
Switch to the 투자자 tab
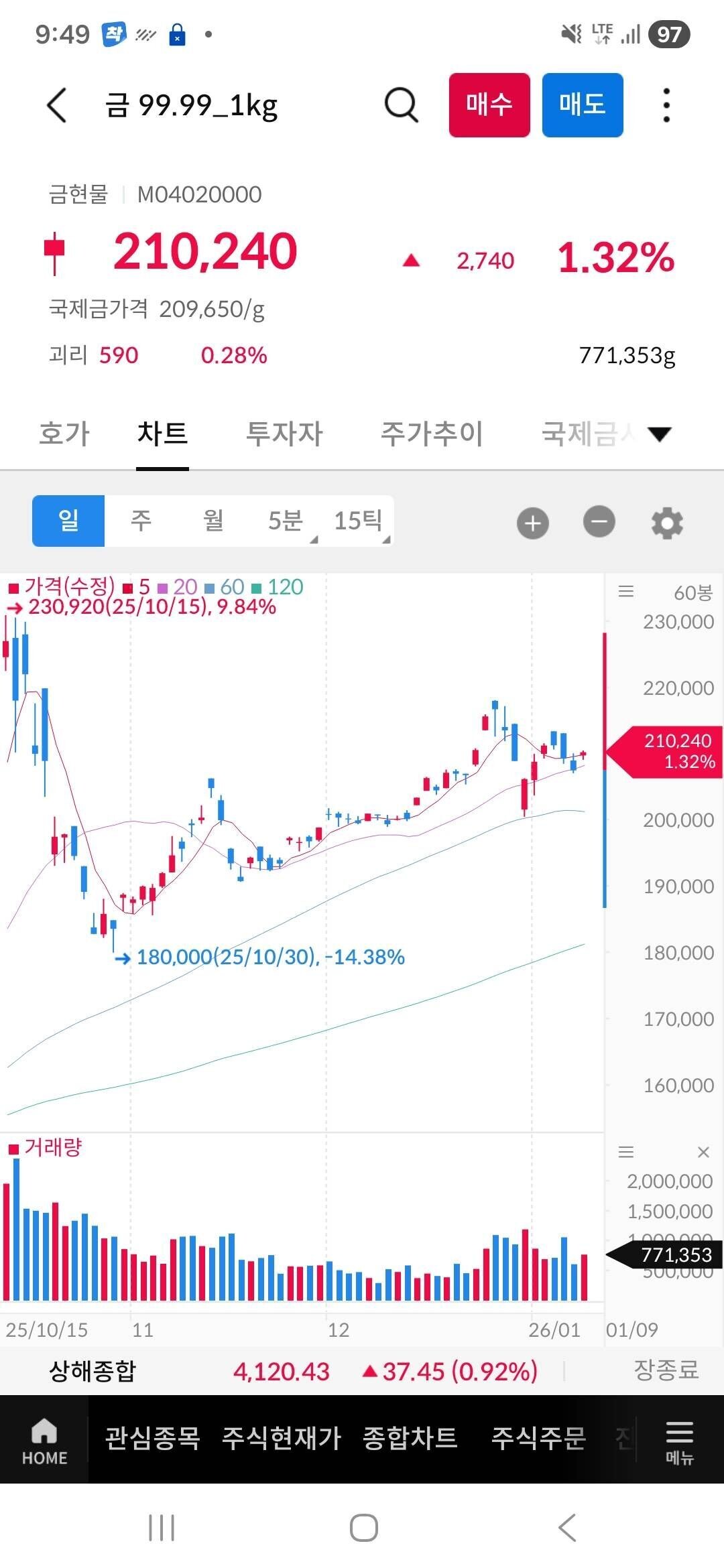284,434
